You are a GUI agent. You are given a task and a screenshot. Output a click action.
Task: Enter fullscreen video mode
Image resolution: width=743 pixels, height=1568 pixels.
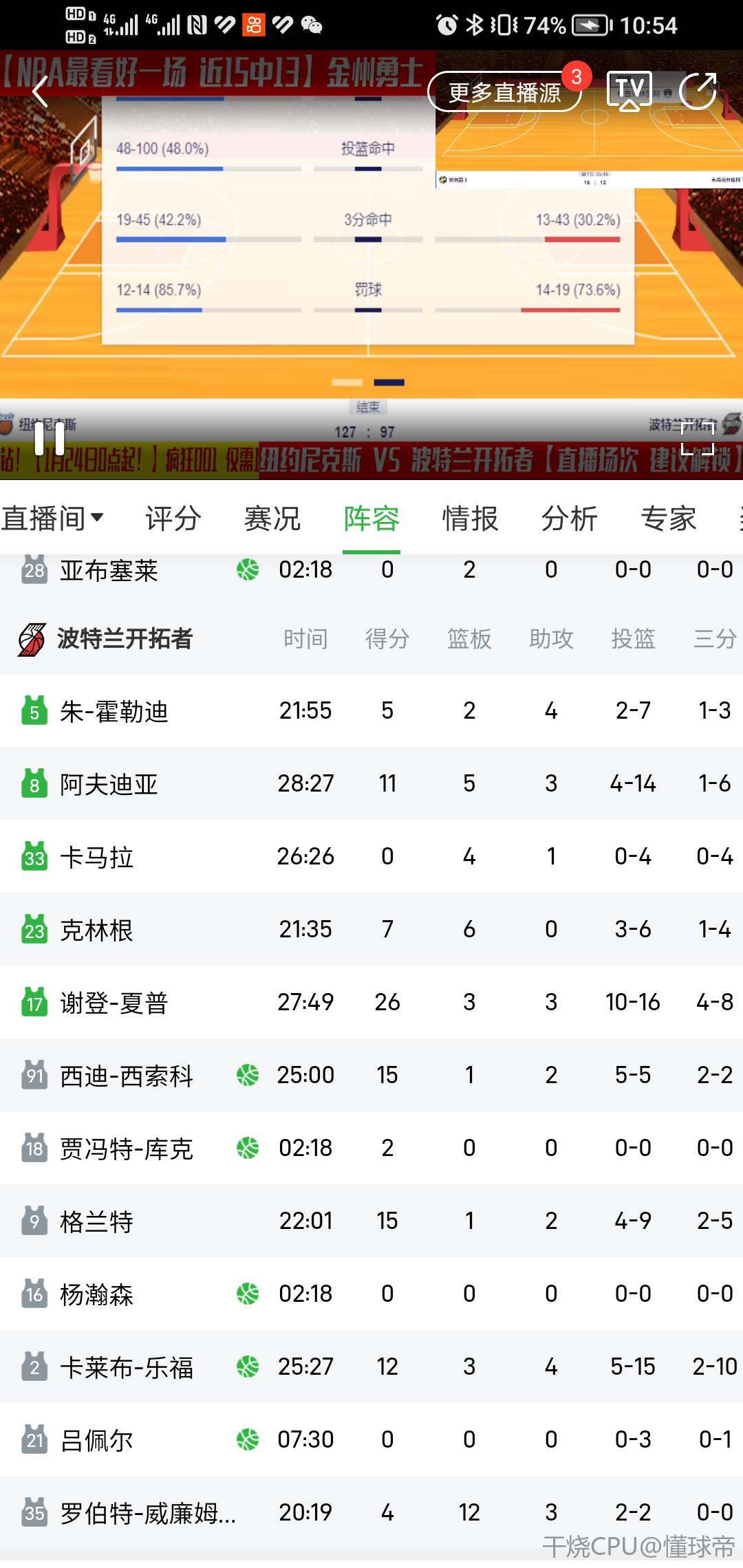tap(698, 438)
